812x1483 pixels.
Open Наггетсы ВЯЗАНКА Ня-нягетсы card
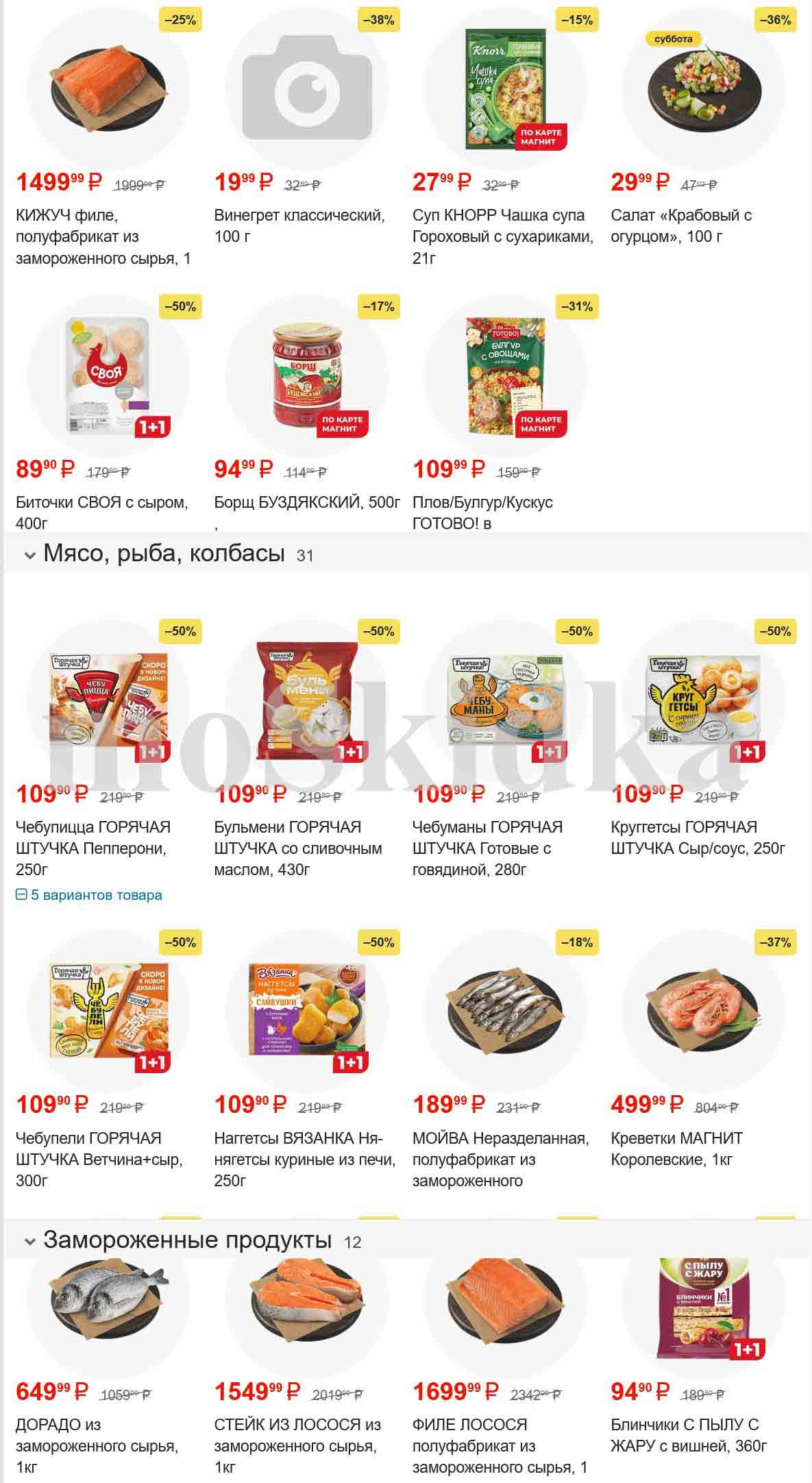click(306, 1012)
